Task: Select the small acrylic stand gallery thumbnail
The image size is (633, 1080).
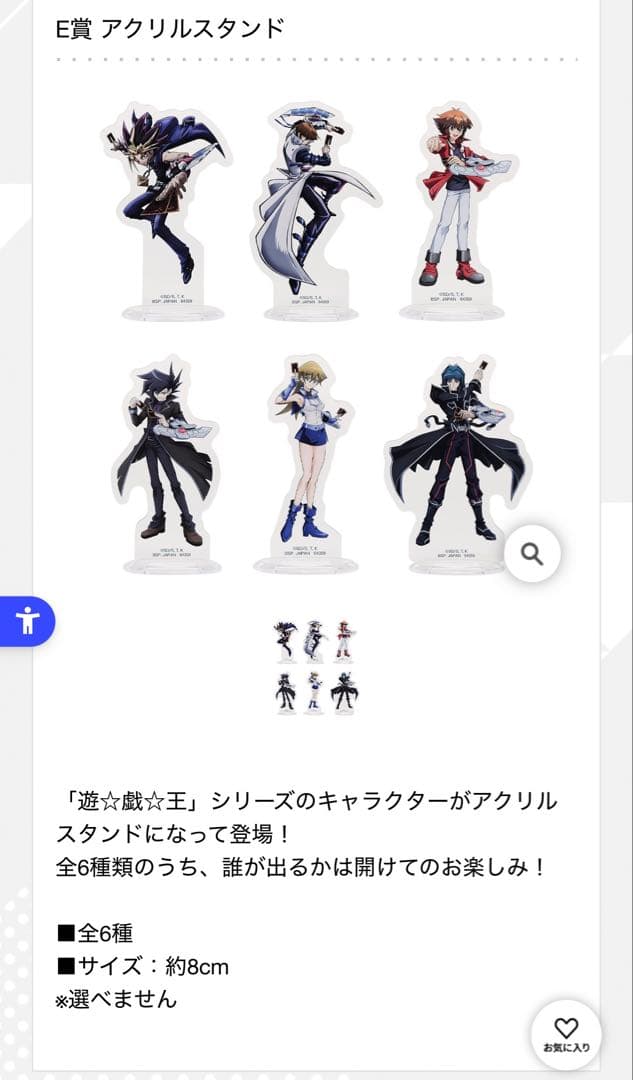Action: tap(316, 667)
